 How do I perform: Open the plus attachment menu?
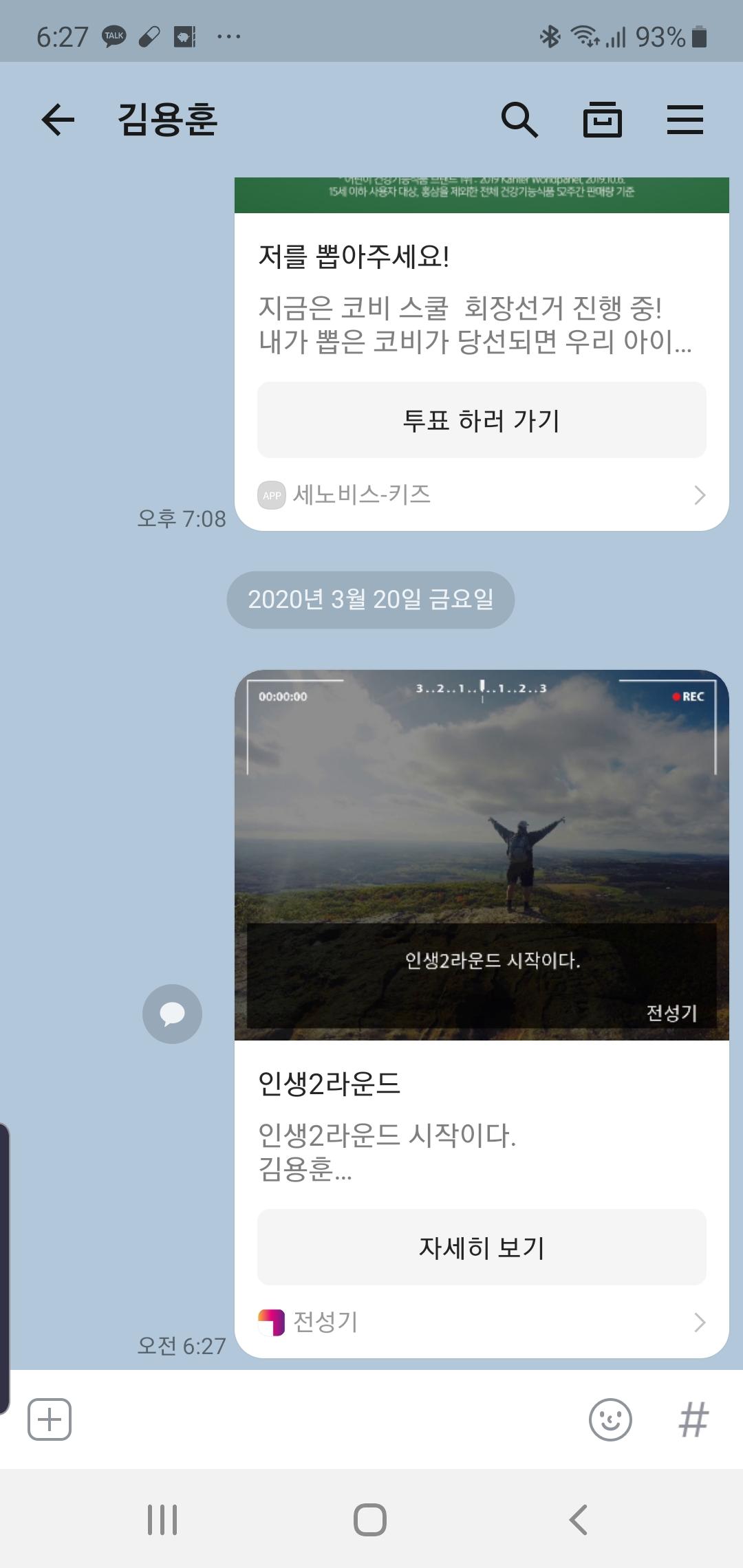click(50, 1419)
